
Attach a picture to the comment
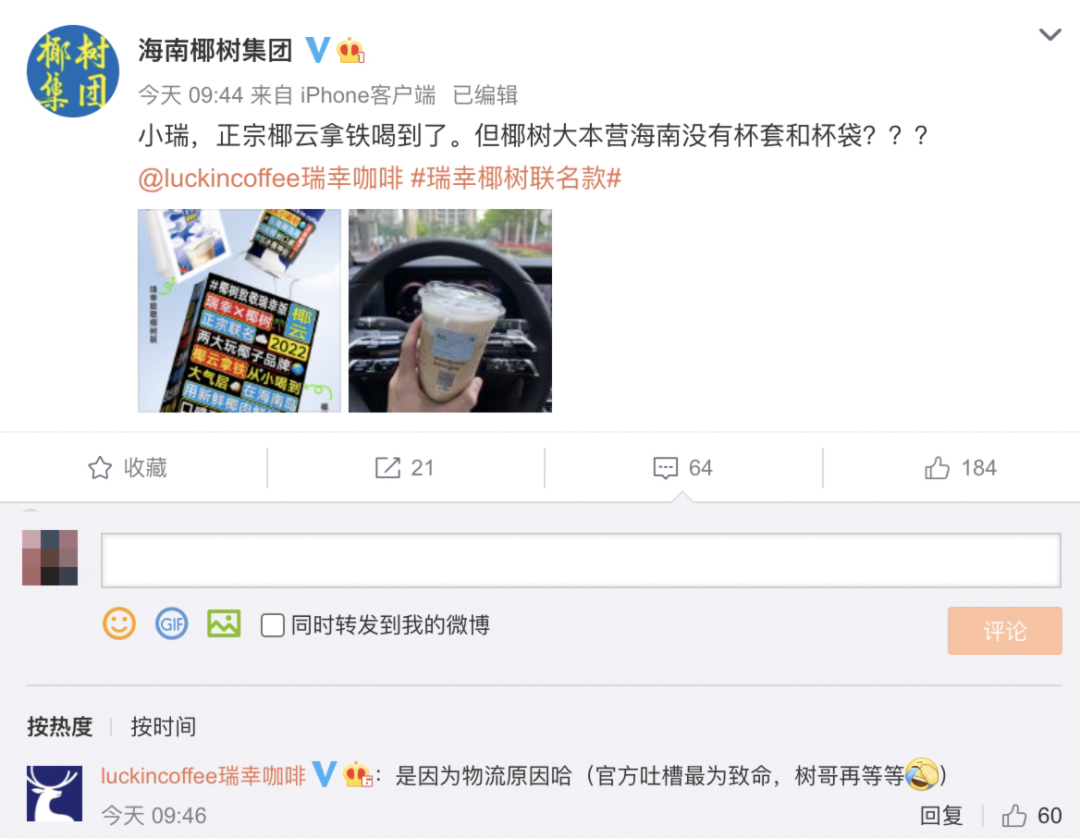[224, 625]
